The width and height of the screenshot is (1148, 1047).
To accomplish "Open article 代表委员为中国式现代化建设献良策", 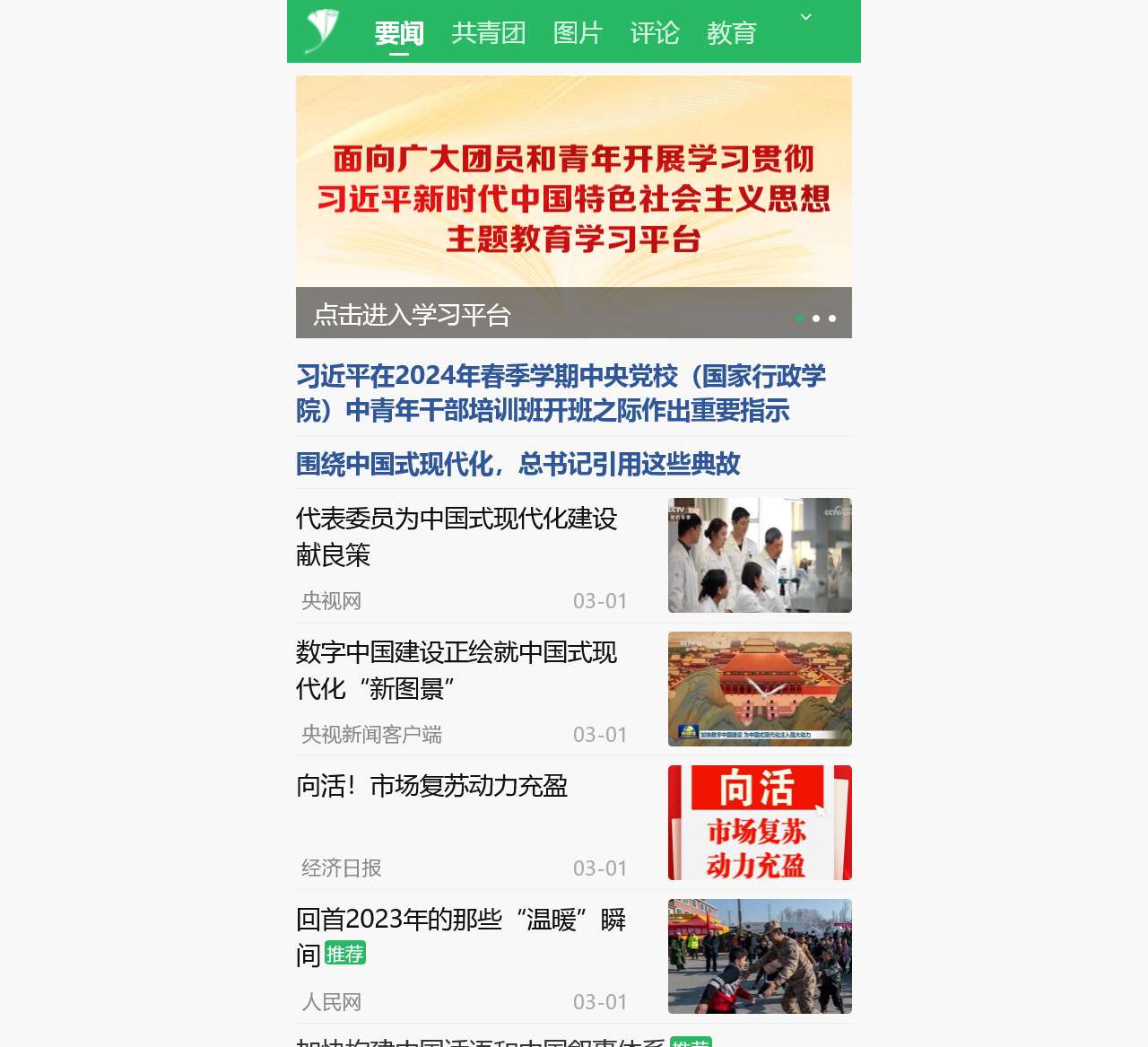I will 457,537.
